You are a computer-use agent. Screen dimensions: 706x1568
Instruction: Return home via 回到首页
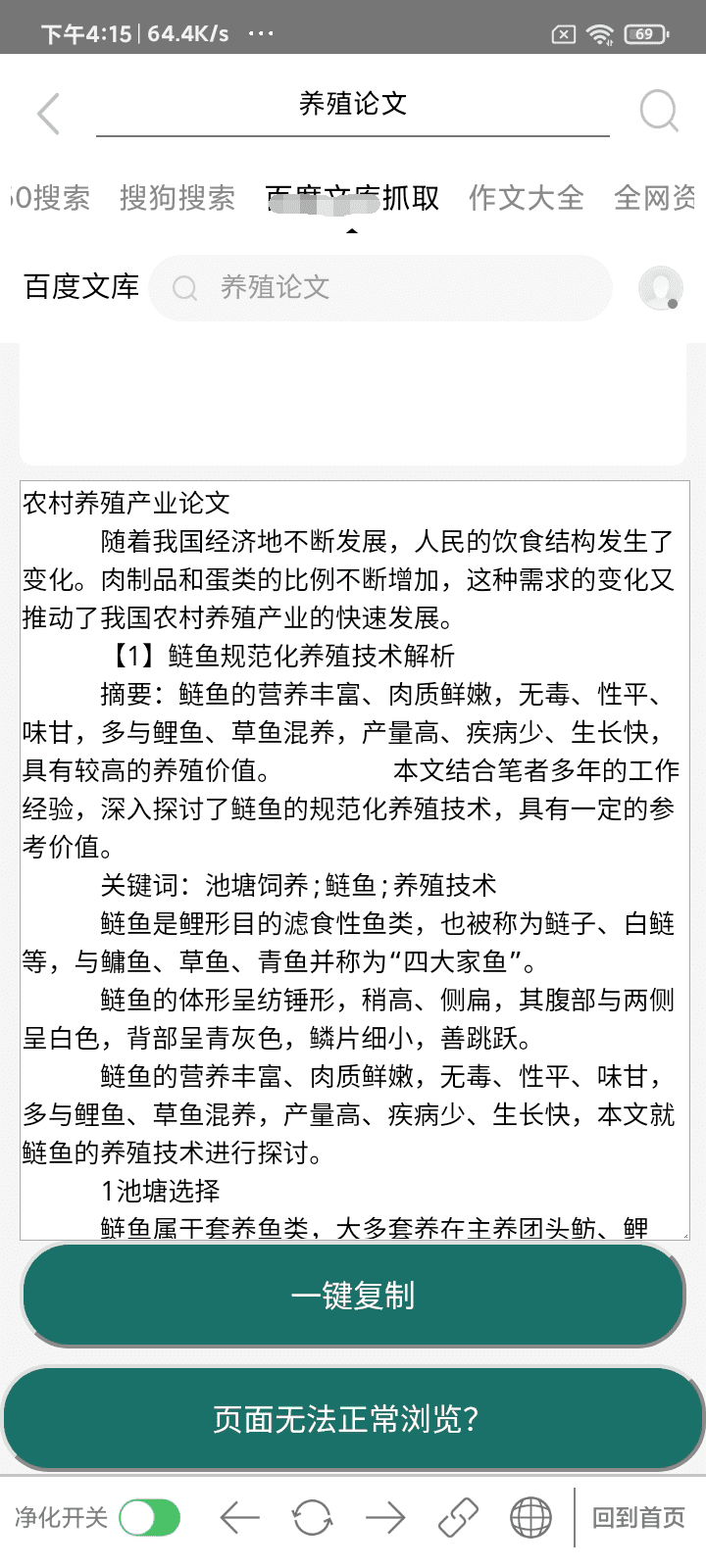tap(638, 1518)
